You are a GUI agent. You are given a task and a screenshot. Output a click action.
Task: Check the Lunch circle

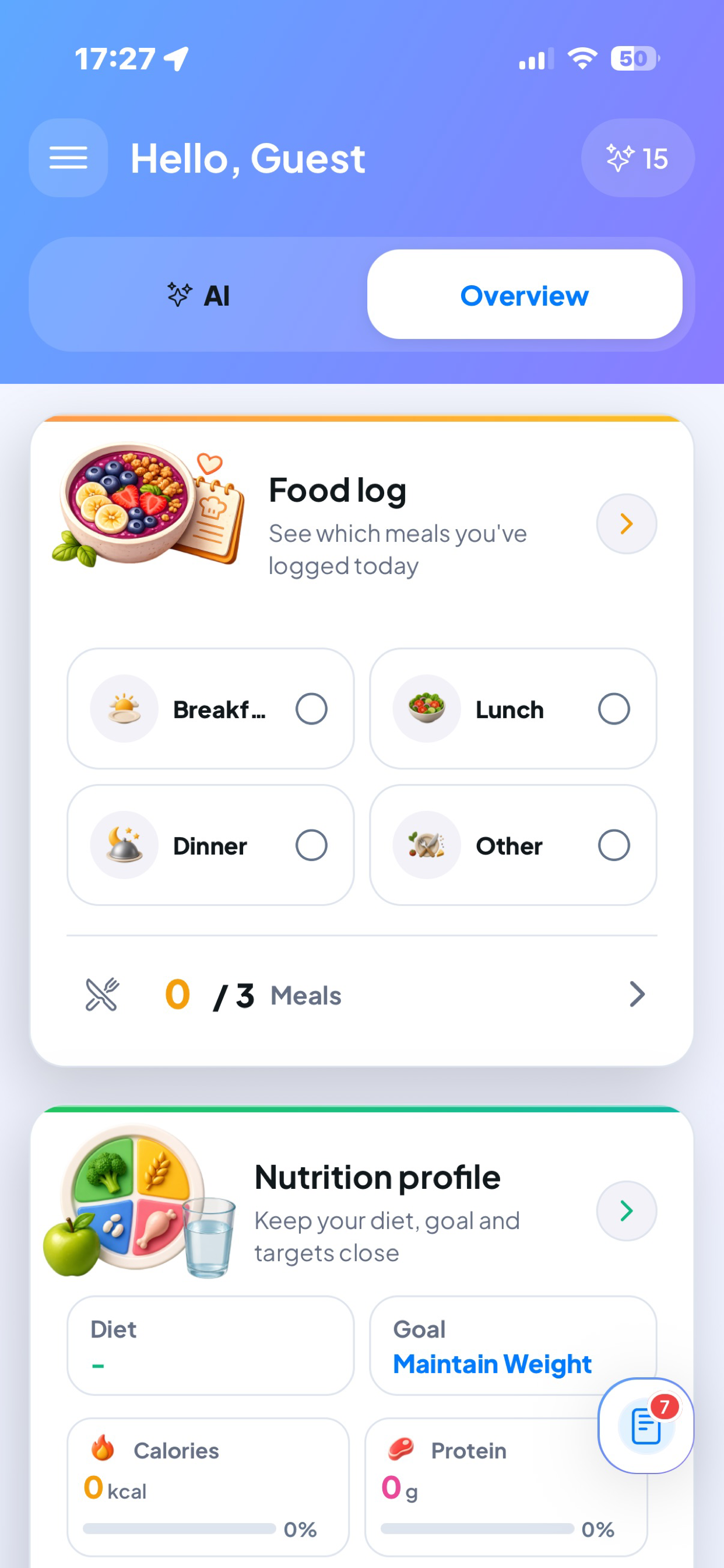tap(614, 708)
